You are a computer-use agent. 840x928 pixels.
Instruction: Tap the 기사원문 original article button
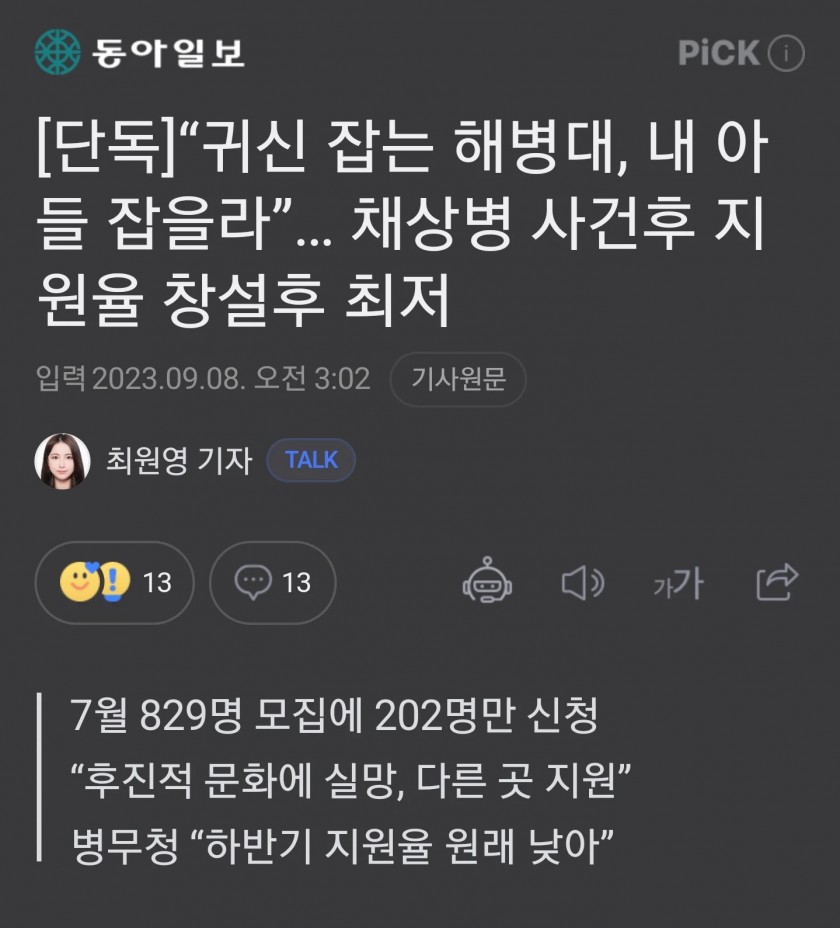[x=458, y=379]
